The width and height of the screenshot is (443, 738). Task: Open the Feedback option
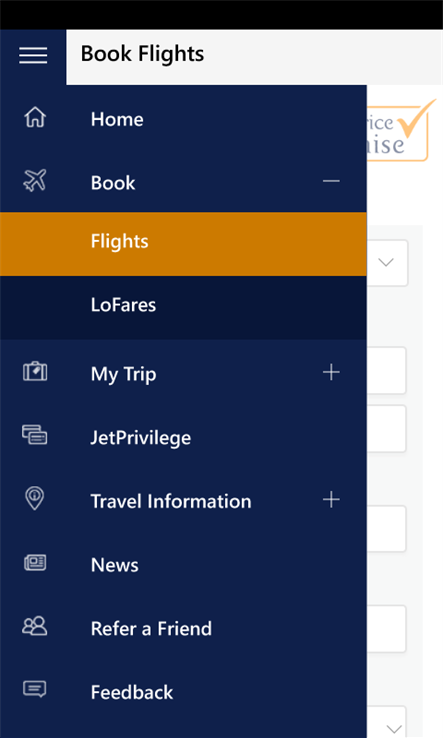(183, 691)
